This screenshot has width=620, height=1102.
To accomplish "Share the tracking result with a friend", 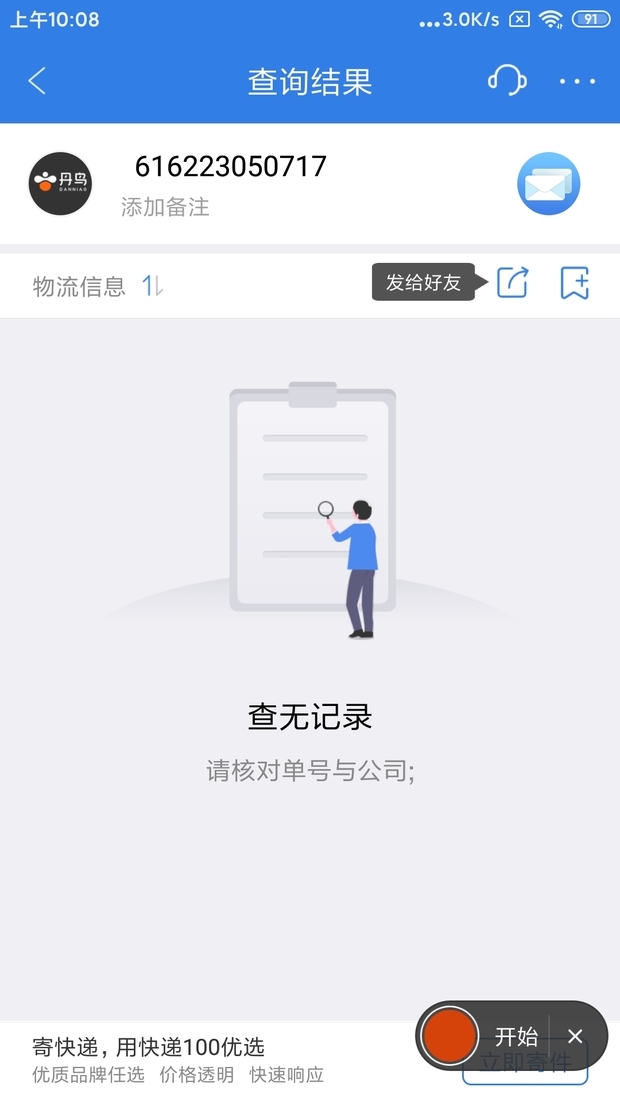I will [x=512, y=283].
